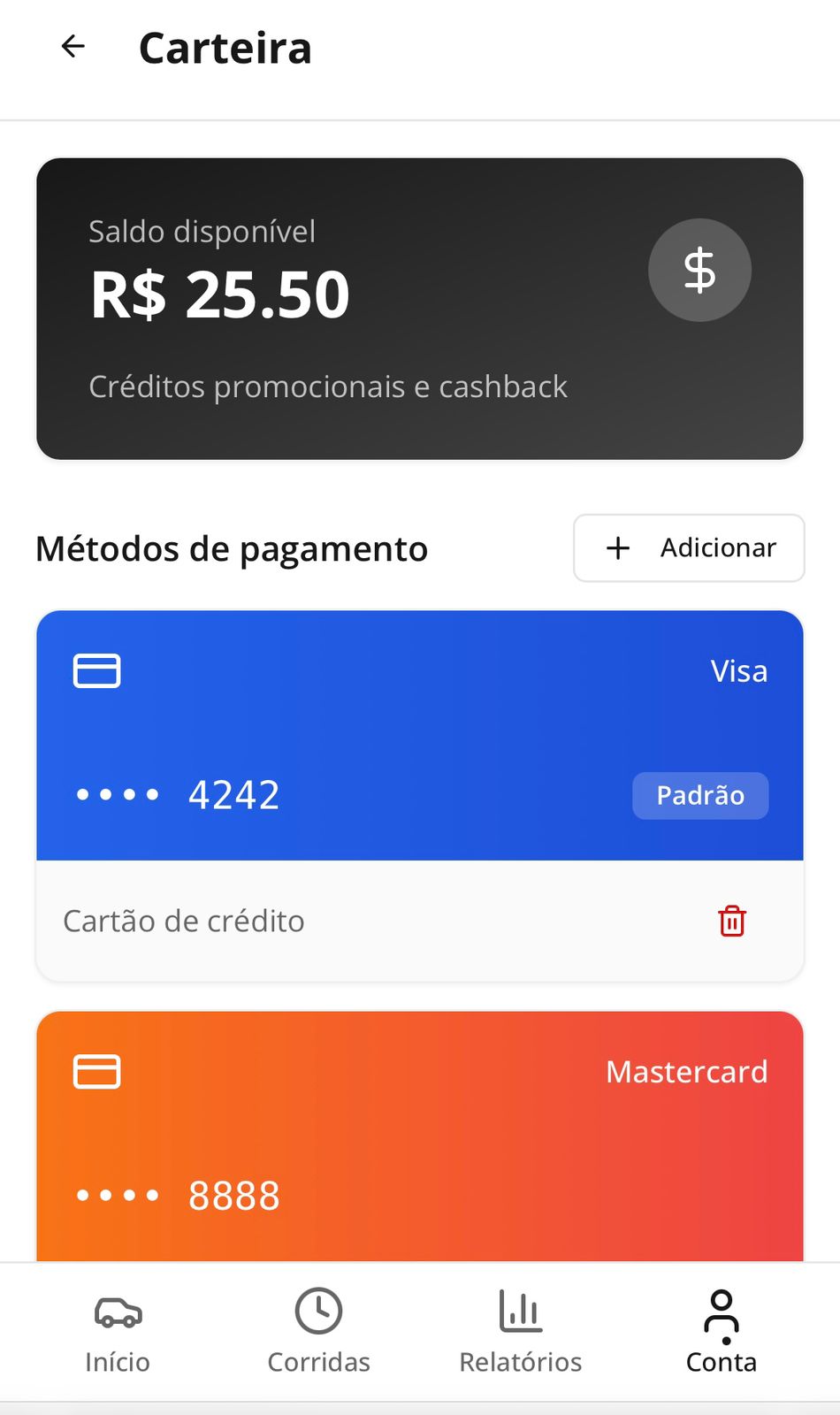Open Corridas via the clock icon
This screenshot has width=840, height=1415.
(x=318, y=1312)
